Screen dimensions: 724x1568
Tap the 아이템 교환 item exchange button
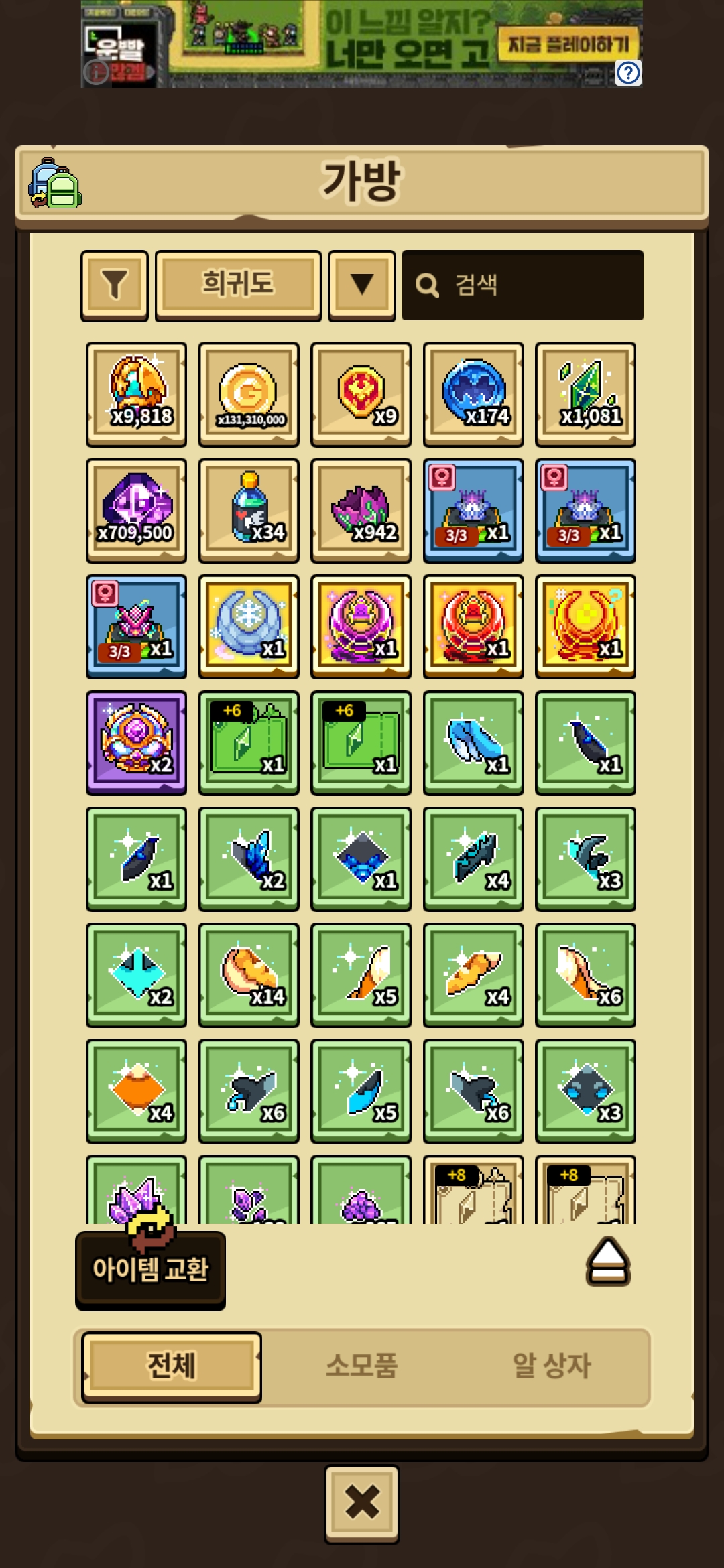[x=151, y=1269]
